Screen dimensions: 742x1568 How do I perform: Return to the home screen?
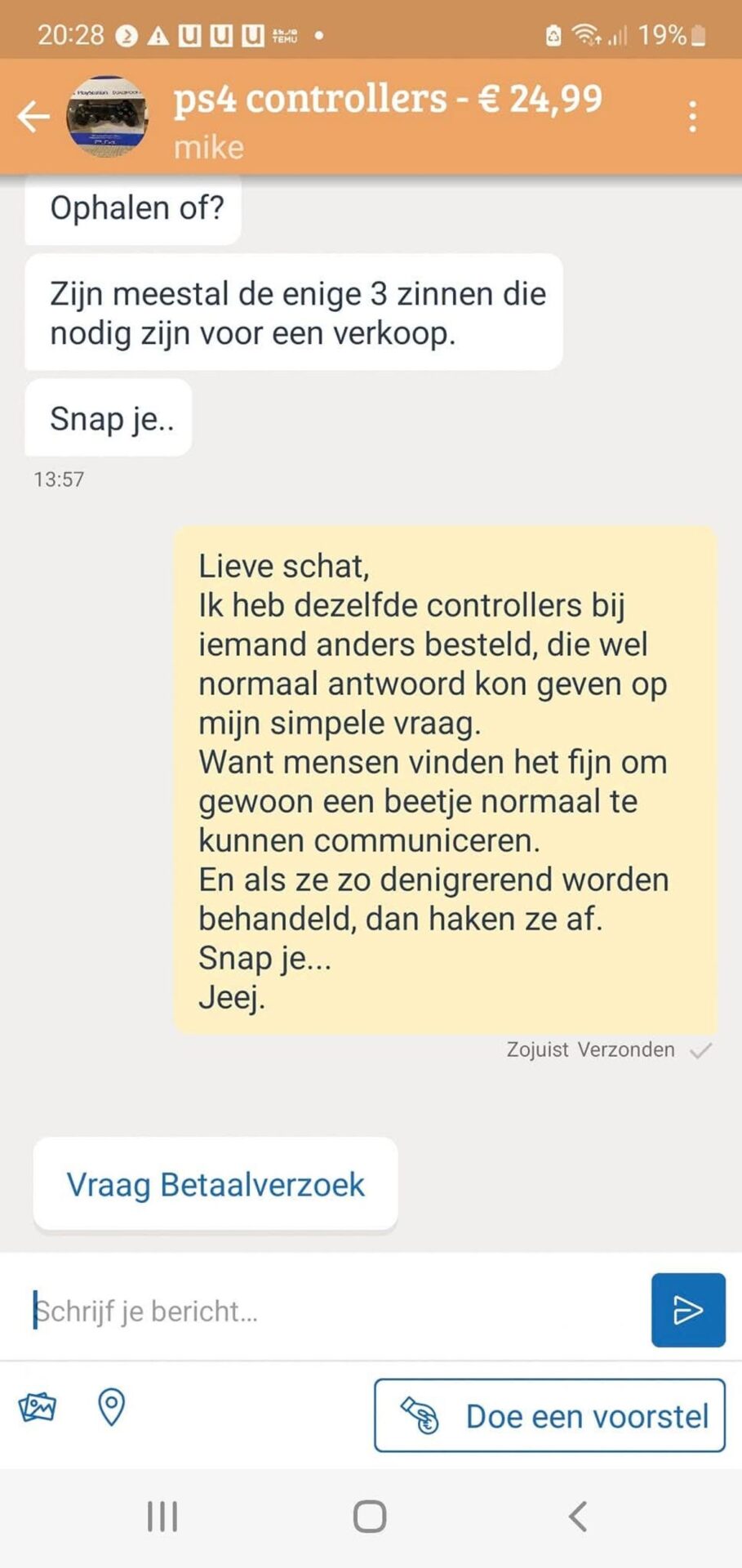[370, 1517]
